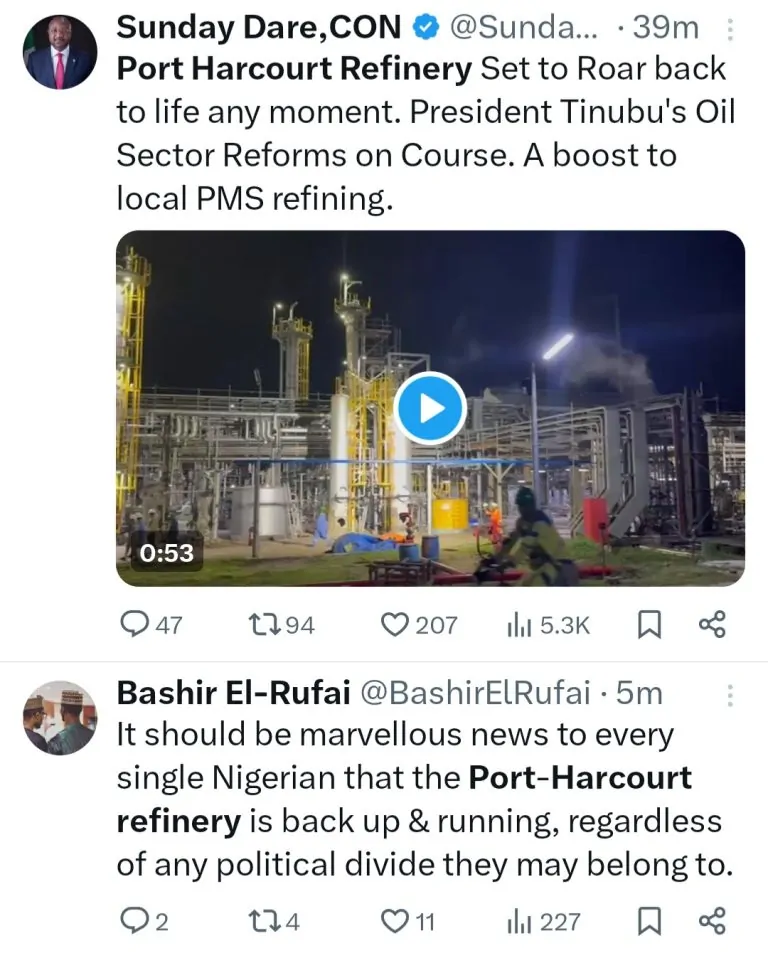Share Bashir El-Rufai's tweet
This screenshot has height=953, width=768.
click(x=711, y=921)
